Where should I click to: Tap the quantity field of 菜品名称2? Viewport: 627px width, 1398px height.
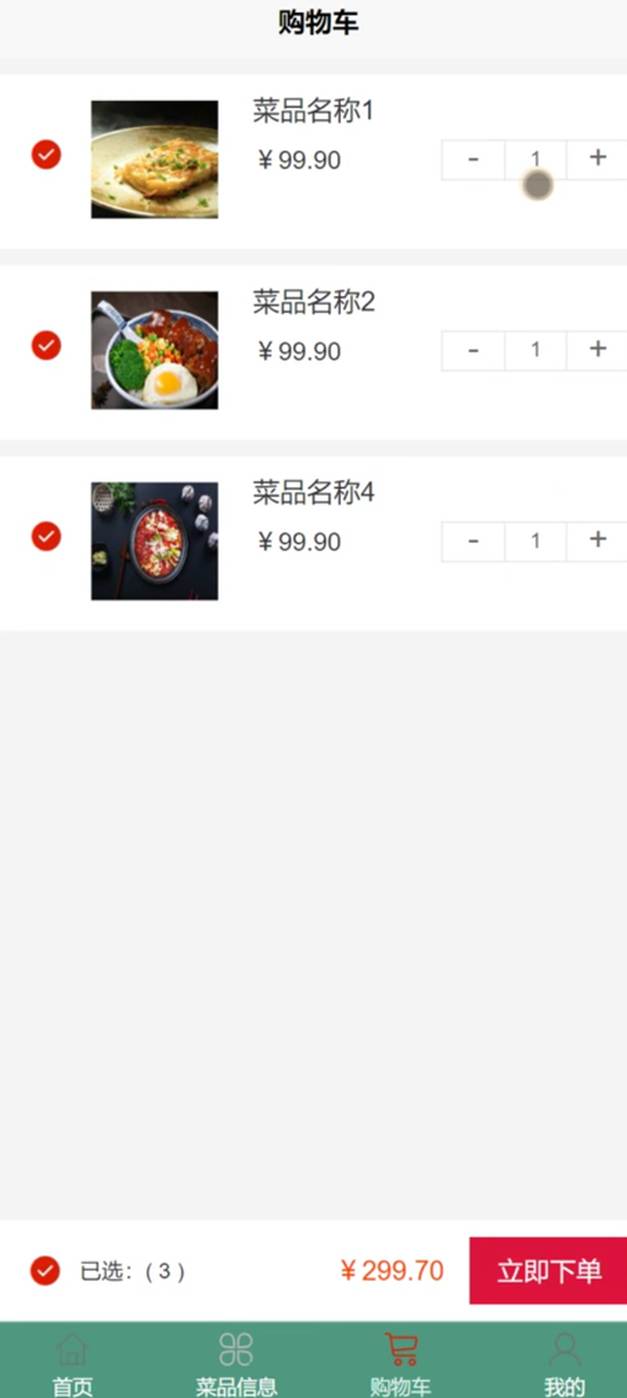pyautogui.click(x=536, y=350)
